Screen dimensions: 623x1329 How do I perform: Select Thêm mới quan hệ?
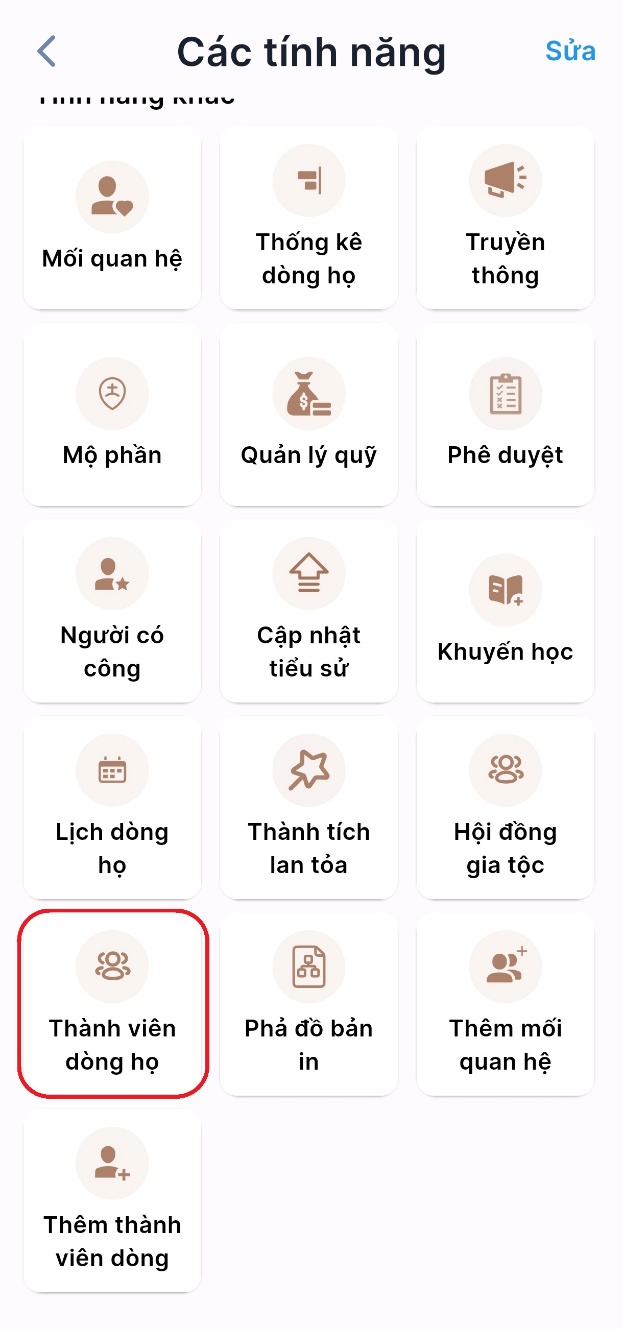[x=505, y=1003]
